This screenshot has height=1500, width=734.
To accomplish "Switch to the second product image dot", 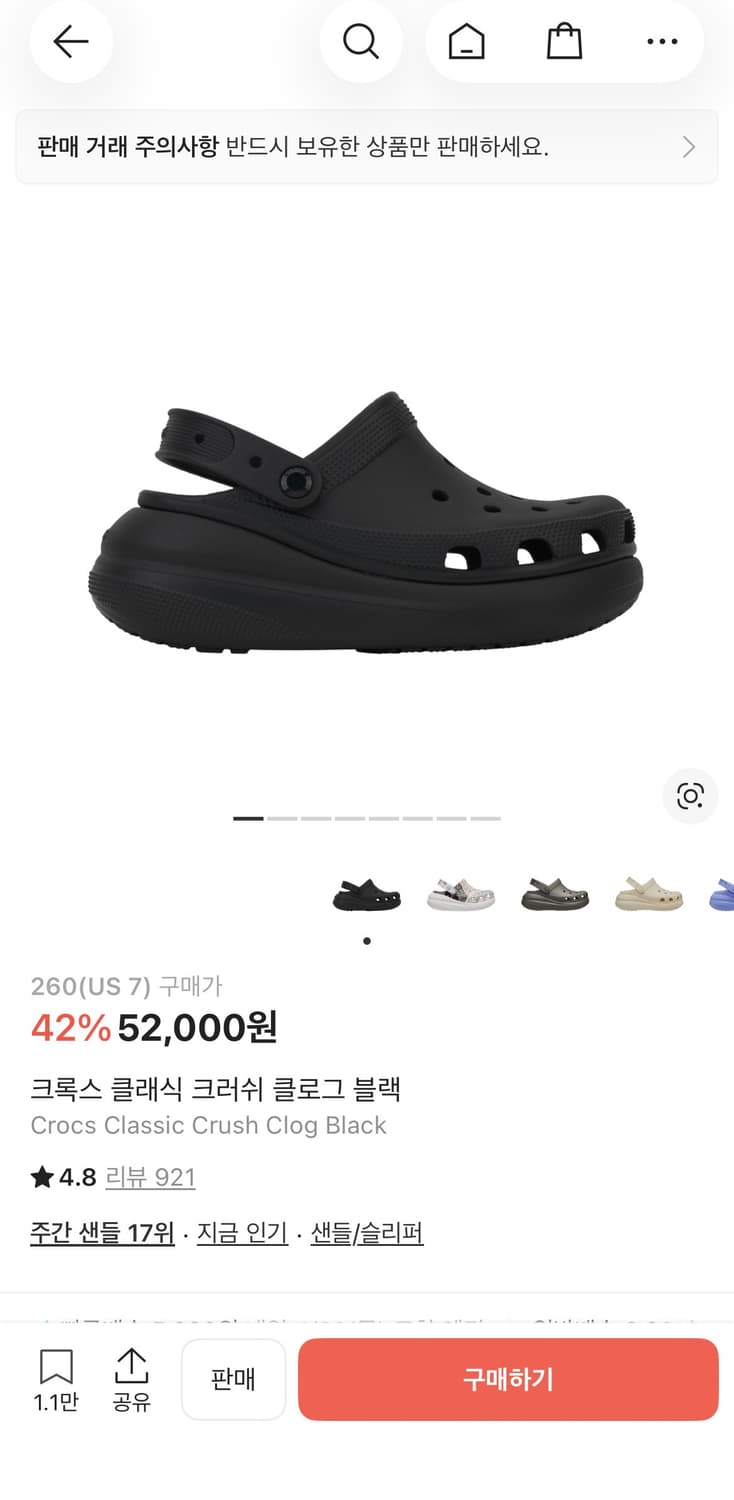I will 281,818.
